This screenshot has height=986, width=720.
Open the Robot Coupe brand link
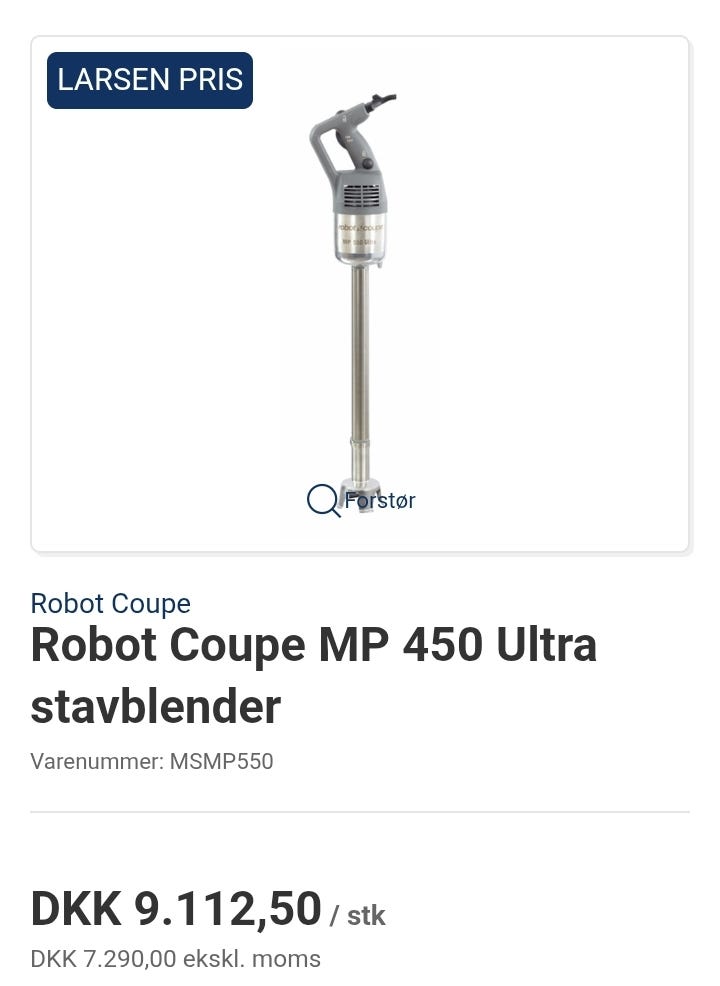[x=110, y=604]
